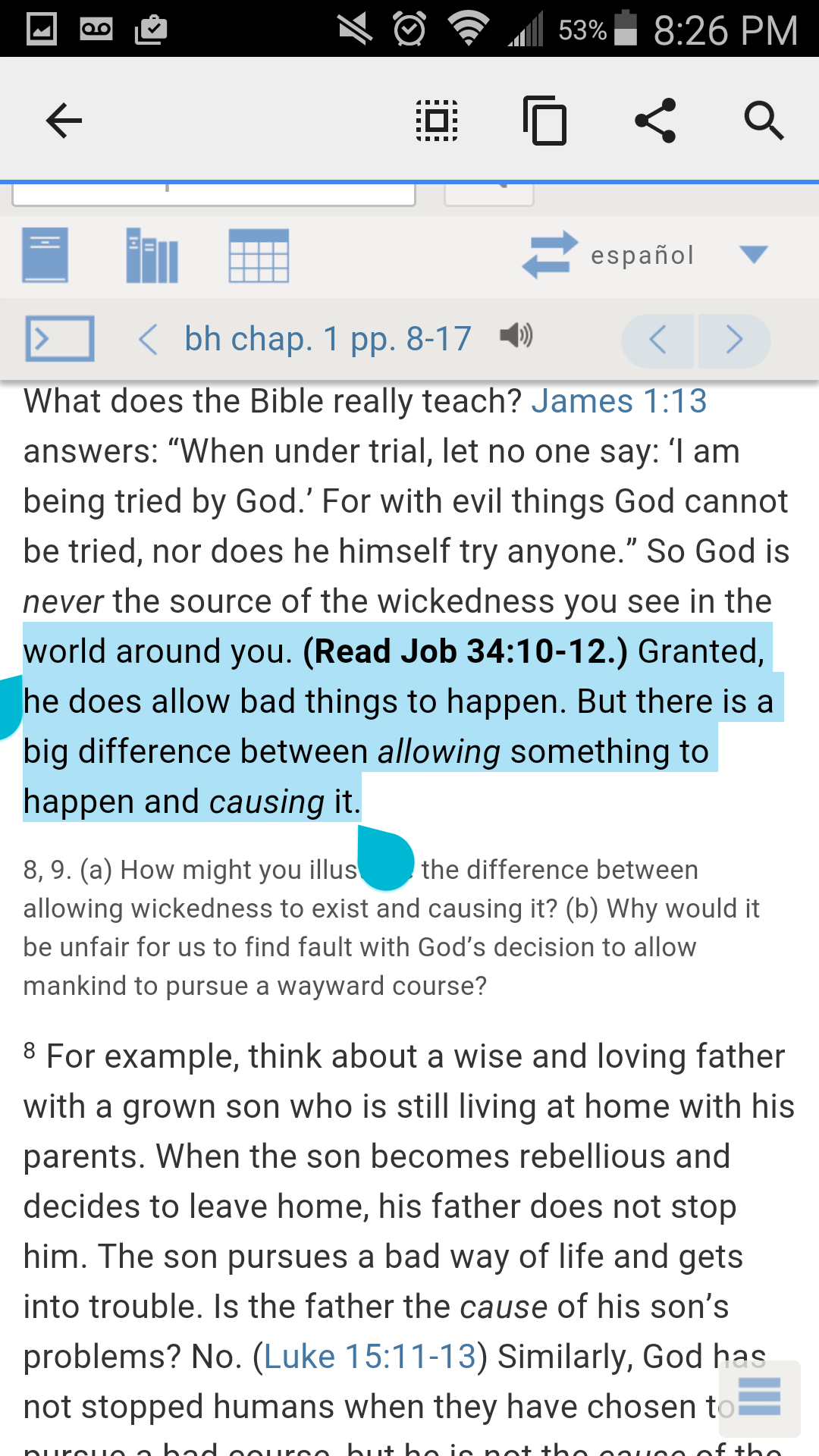Tap the swap languages arrows icon
The image size is (819, 1456).
pyautogui.click(x=551, y=255)
